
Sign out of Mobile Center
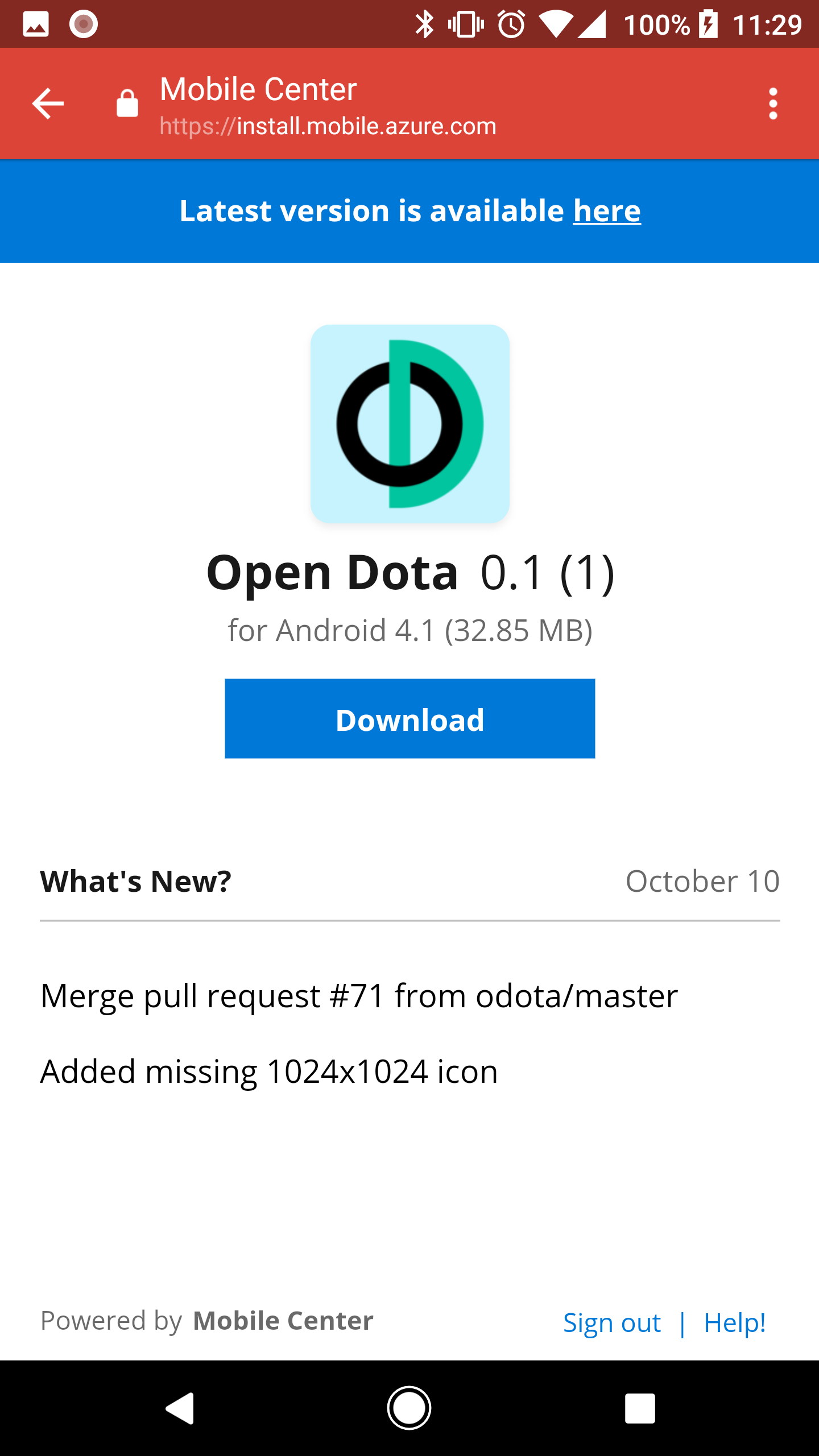pos(611,1323)
